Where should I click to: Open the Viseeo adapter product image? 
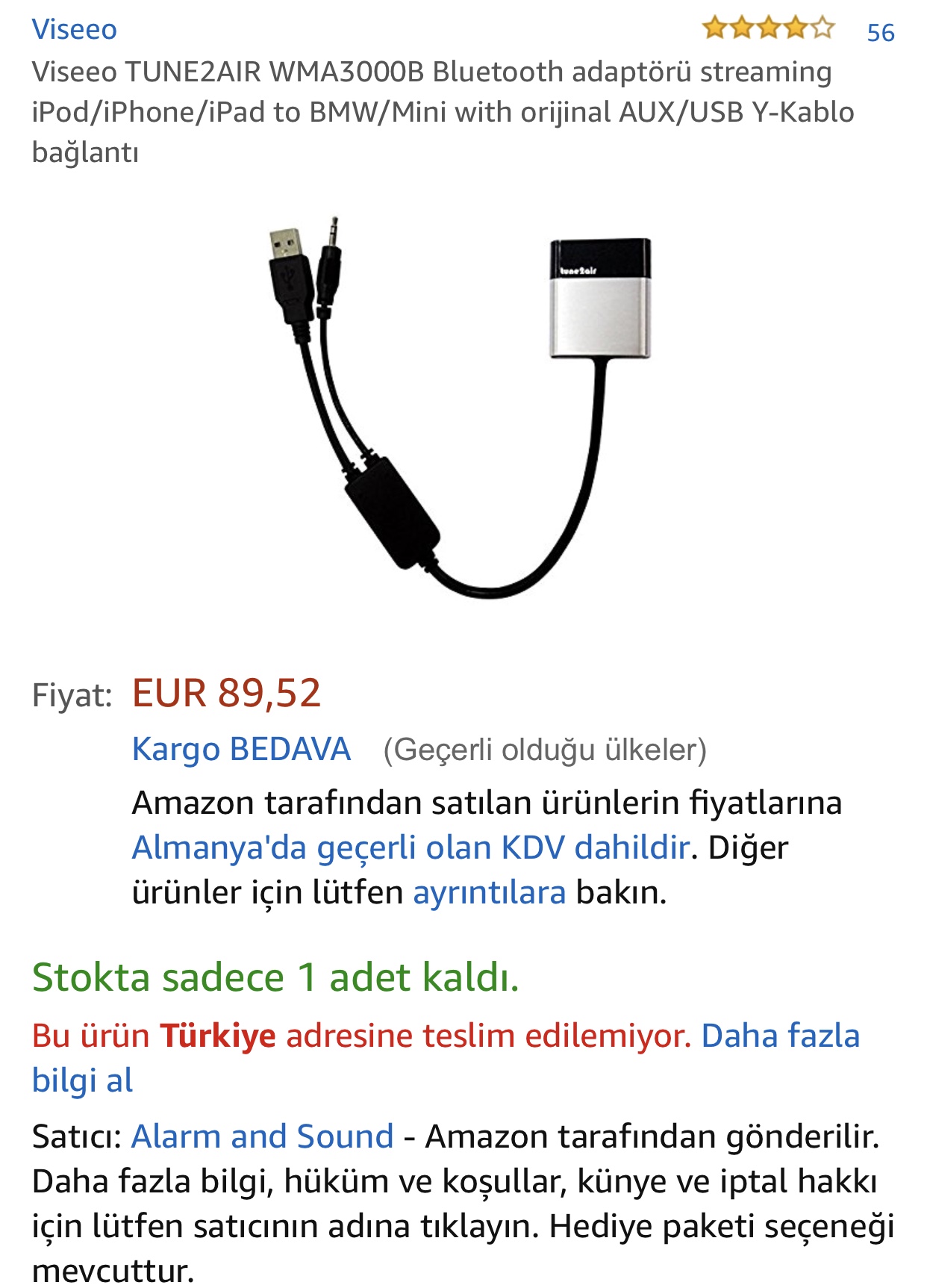(461, 407)
